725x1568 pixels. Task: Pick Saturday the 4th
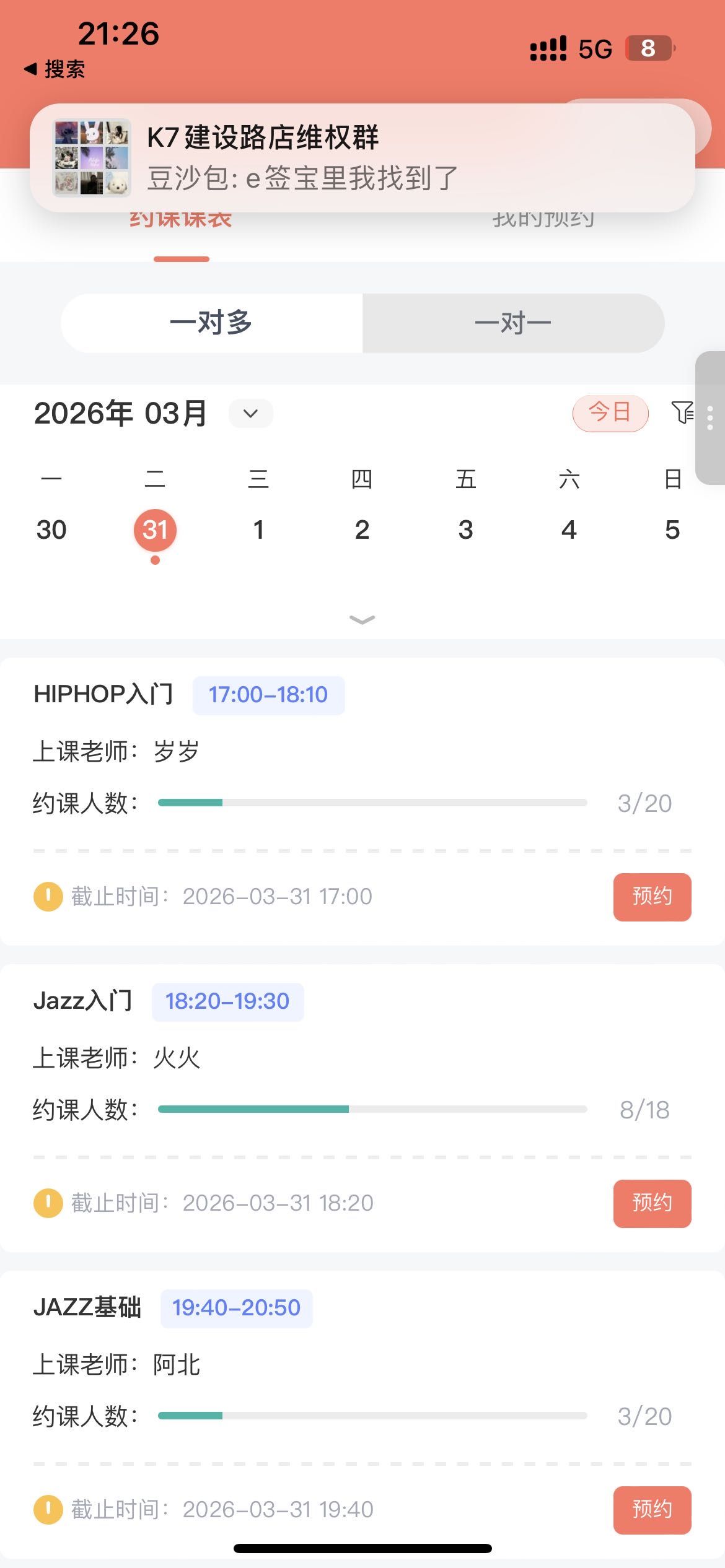pos(569,530)
